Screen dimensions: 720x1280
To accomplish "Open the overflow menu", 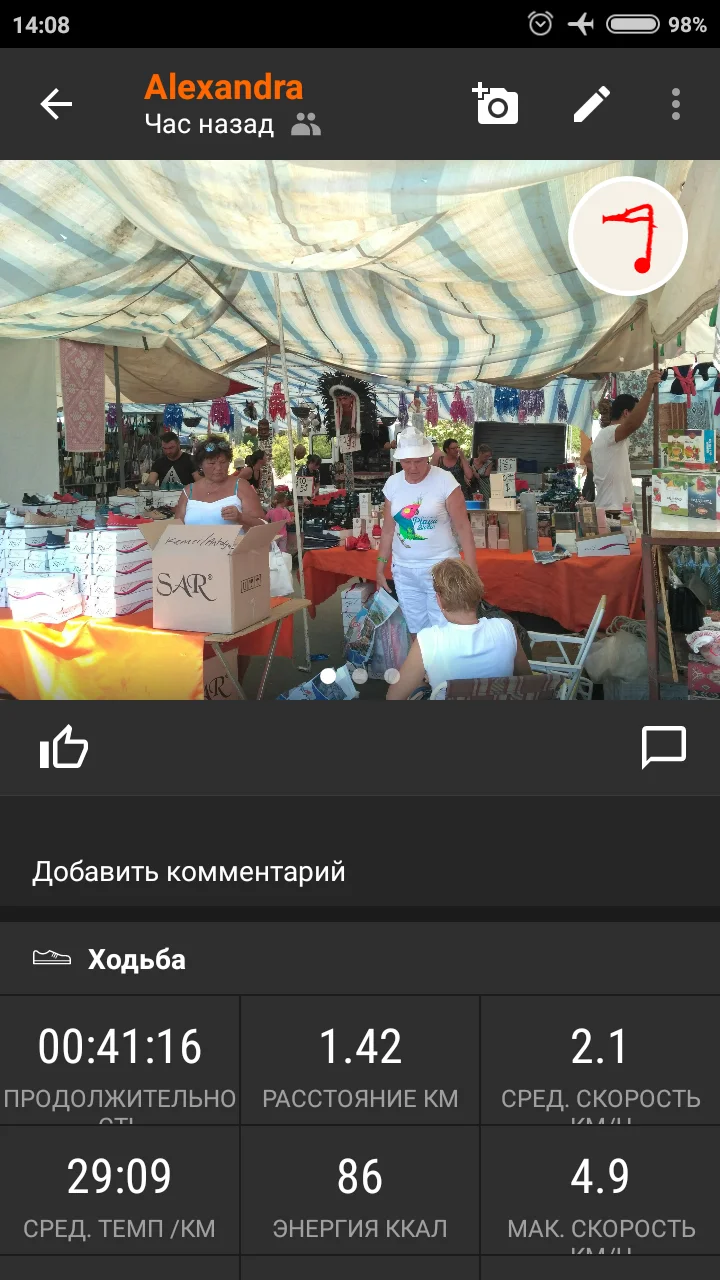I will 676,104.
